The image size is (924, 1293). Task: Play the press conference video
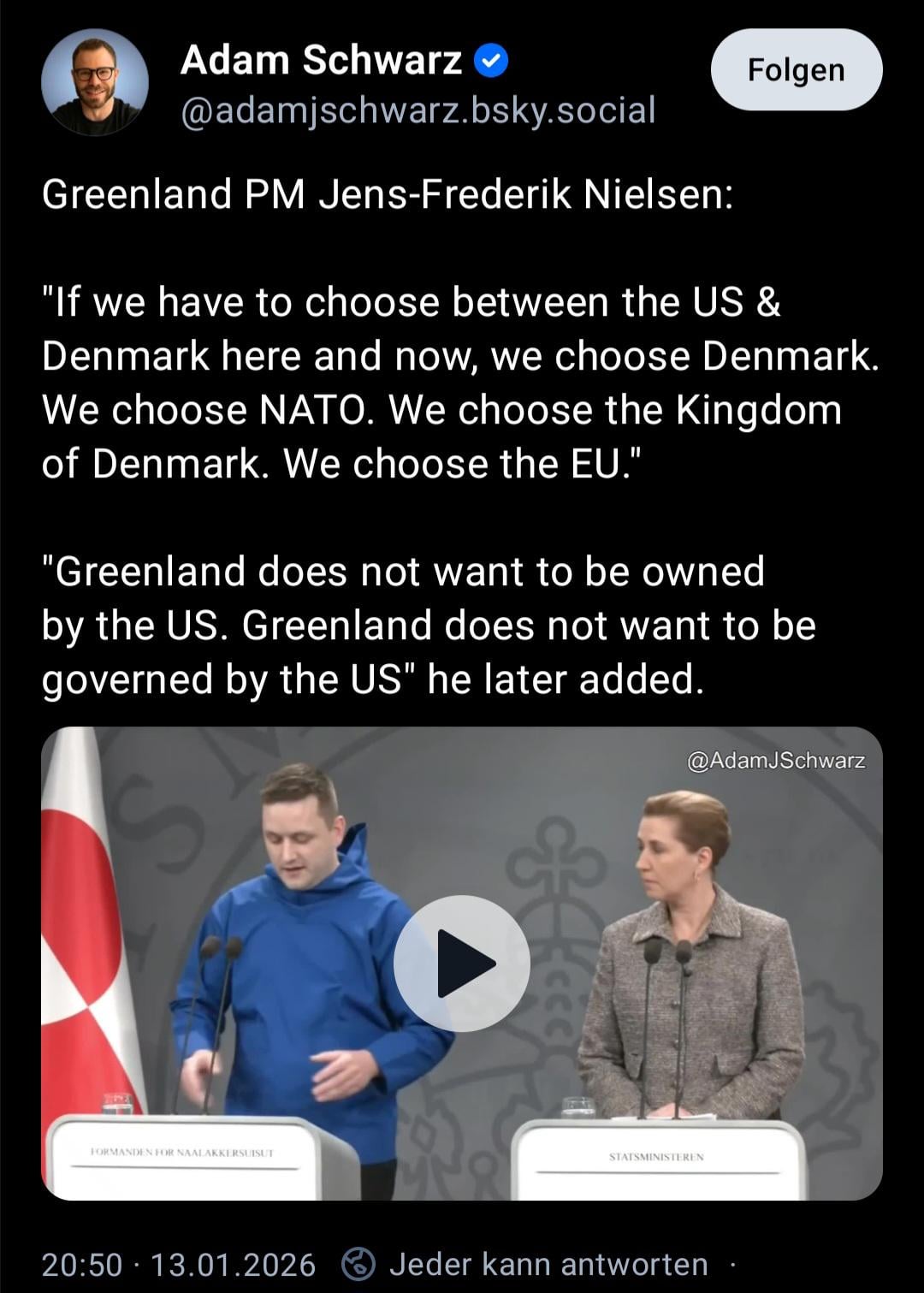coord(462,963)
